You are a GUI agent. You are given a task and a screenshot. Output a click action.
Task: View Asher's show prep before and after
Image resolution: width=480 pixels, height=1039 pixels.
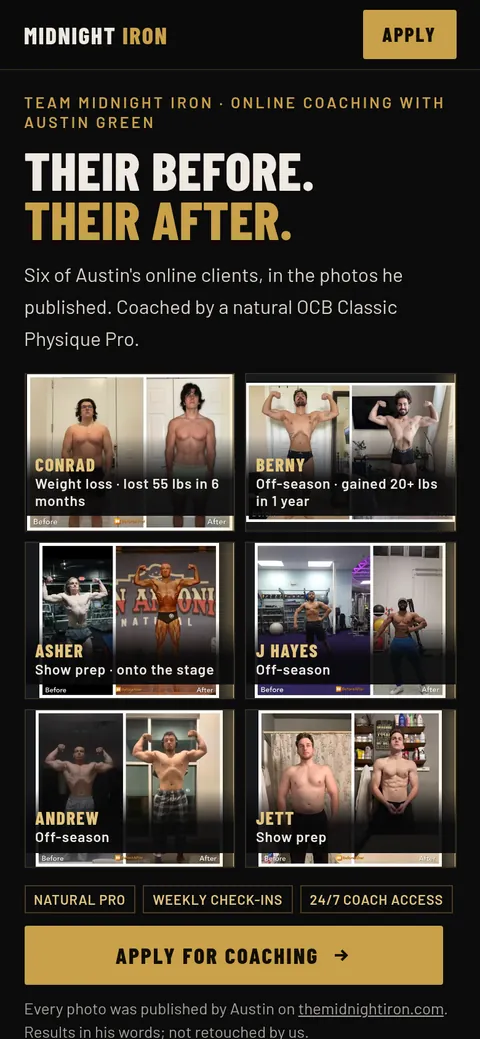pos(129,620)
